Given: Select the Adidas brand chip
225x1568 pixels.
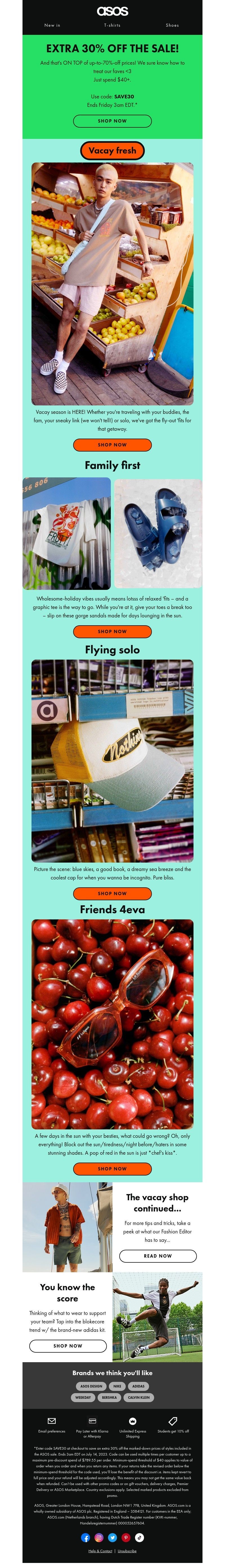Looking at the screenshot, I should click(138, 1386).
